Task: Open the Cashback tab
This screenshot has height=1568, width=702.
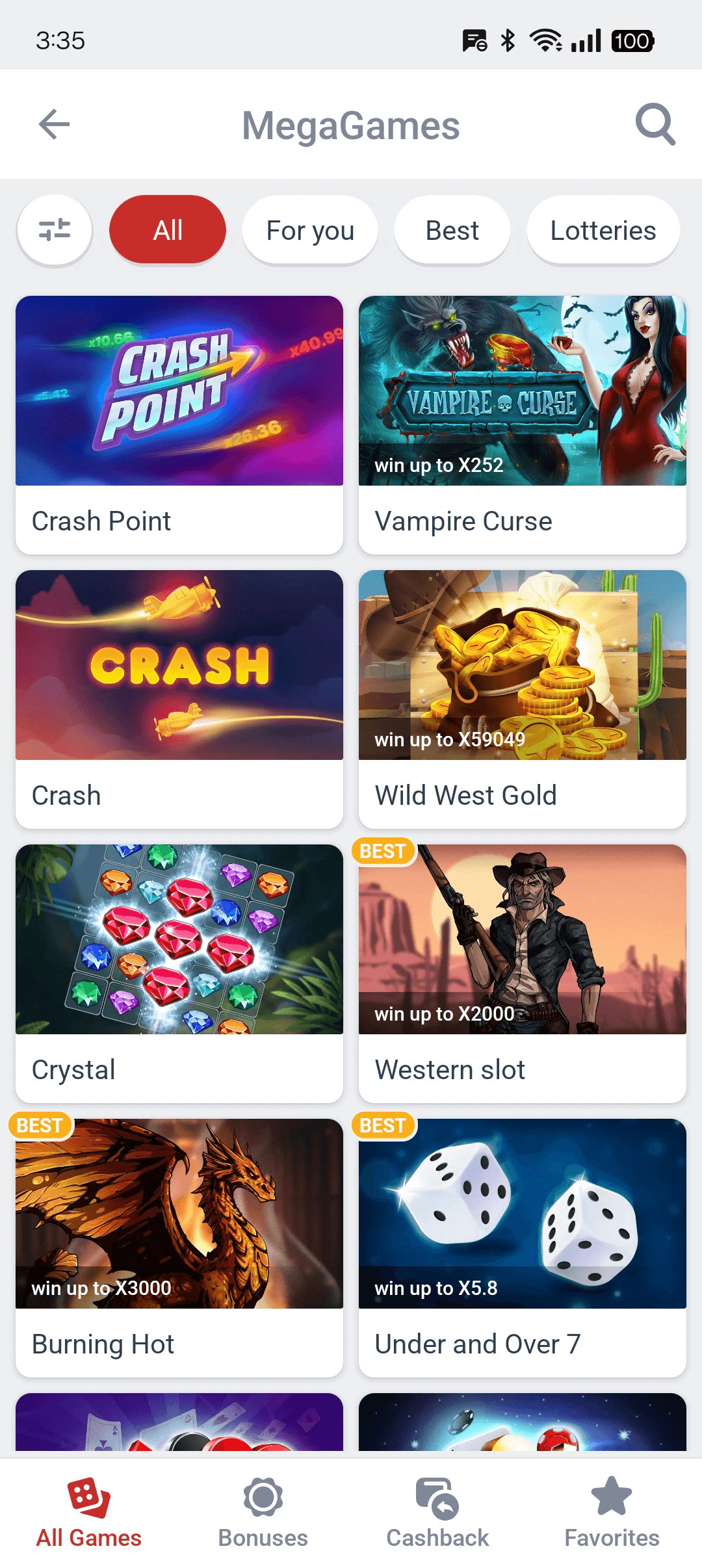Action: pyautogui.click(x=437, y=1513)
